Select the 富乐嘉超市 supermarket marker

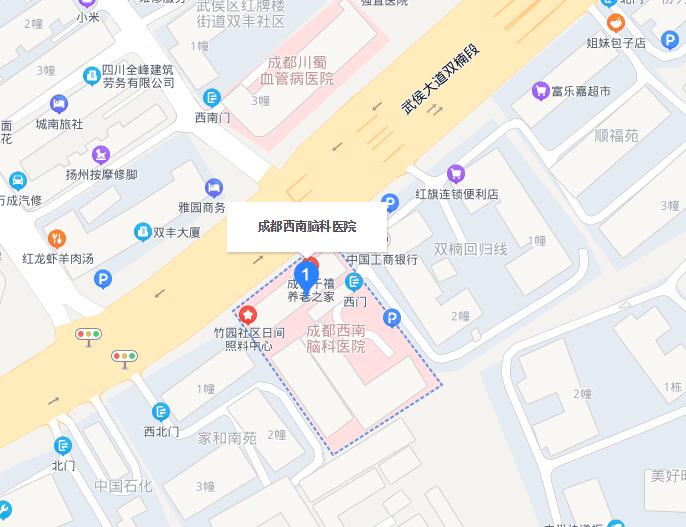pyautogui.click(x=543, y=91)
